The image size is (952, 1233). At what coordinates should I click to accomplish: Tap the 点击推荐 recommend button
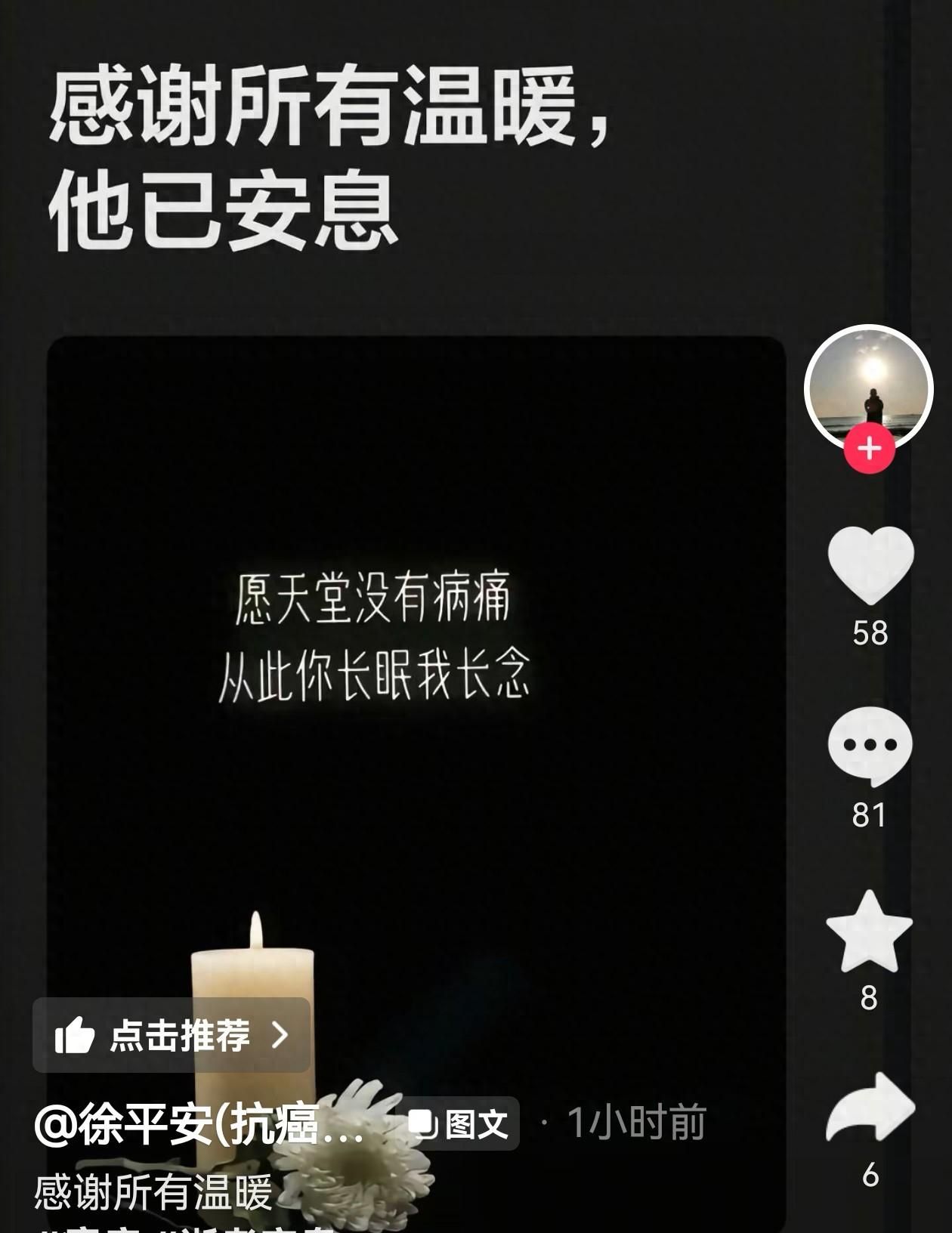coord(172,1035)
